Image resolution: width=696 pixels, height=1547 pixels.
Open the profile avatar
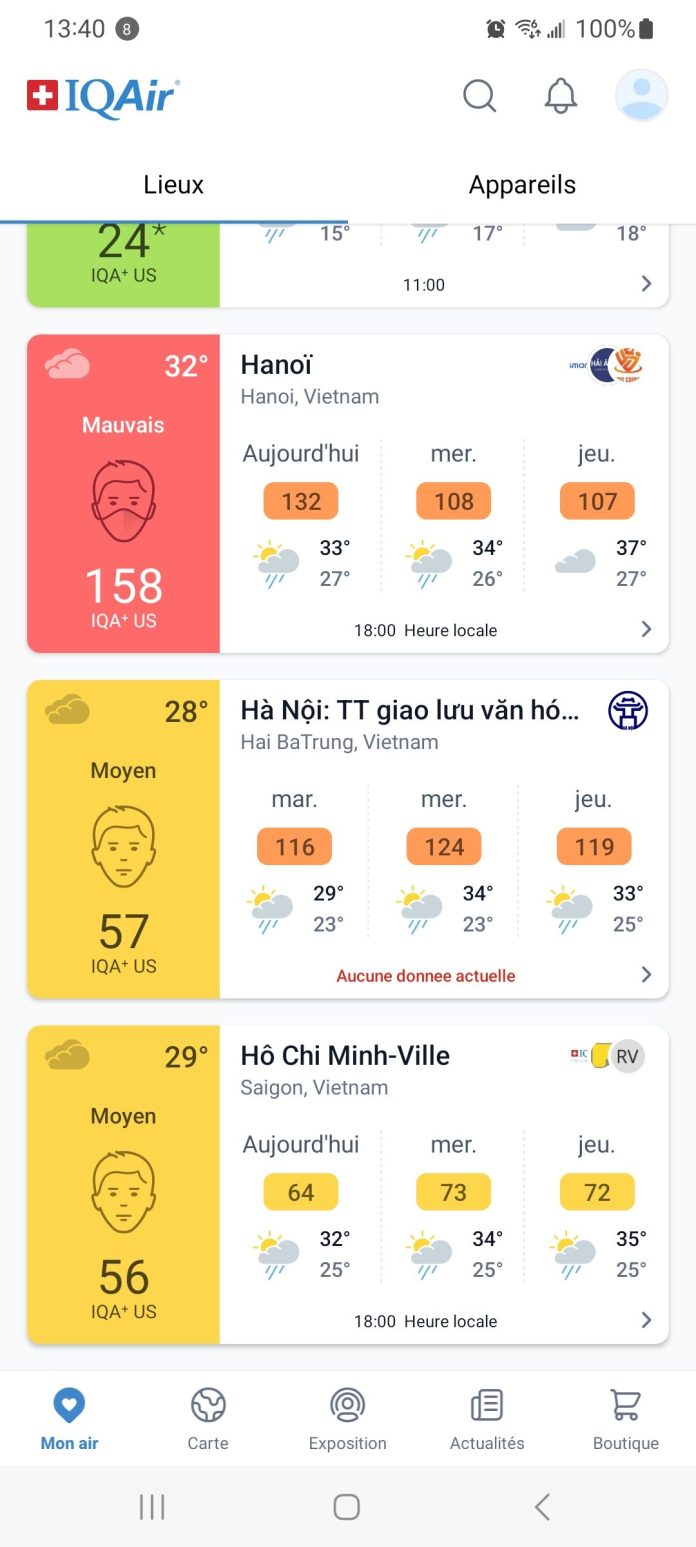[x=641, y=96]
